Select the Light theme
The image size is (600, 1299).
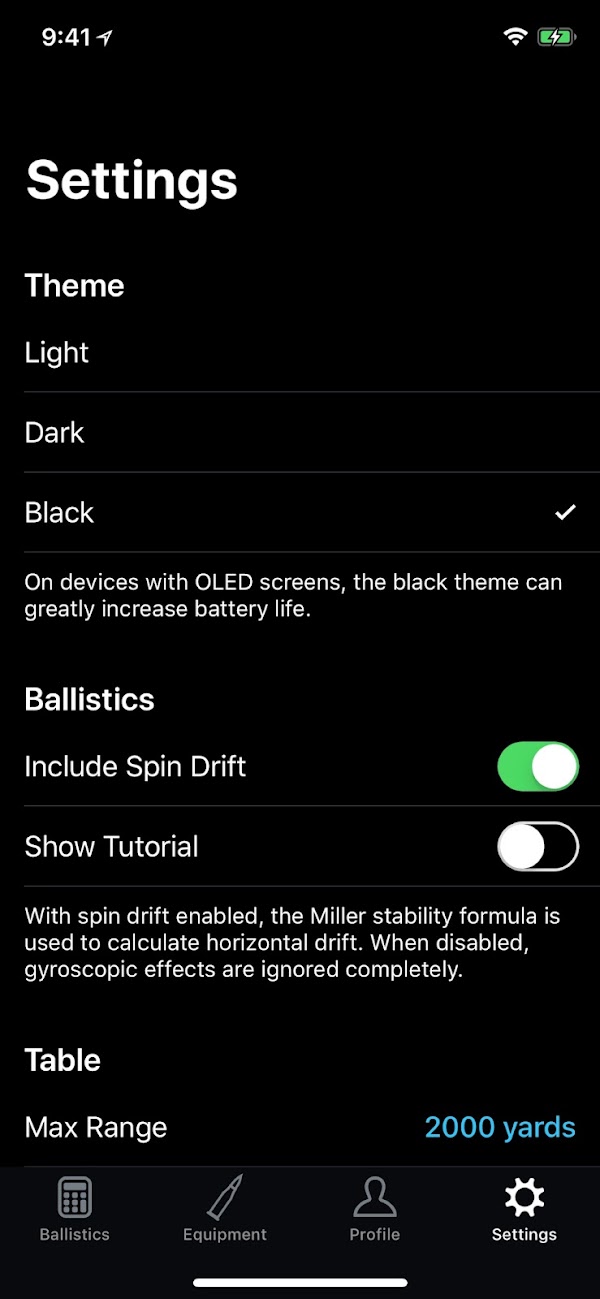click(300, 352)
